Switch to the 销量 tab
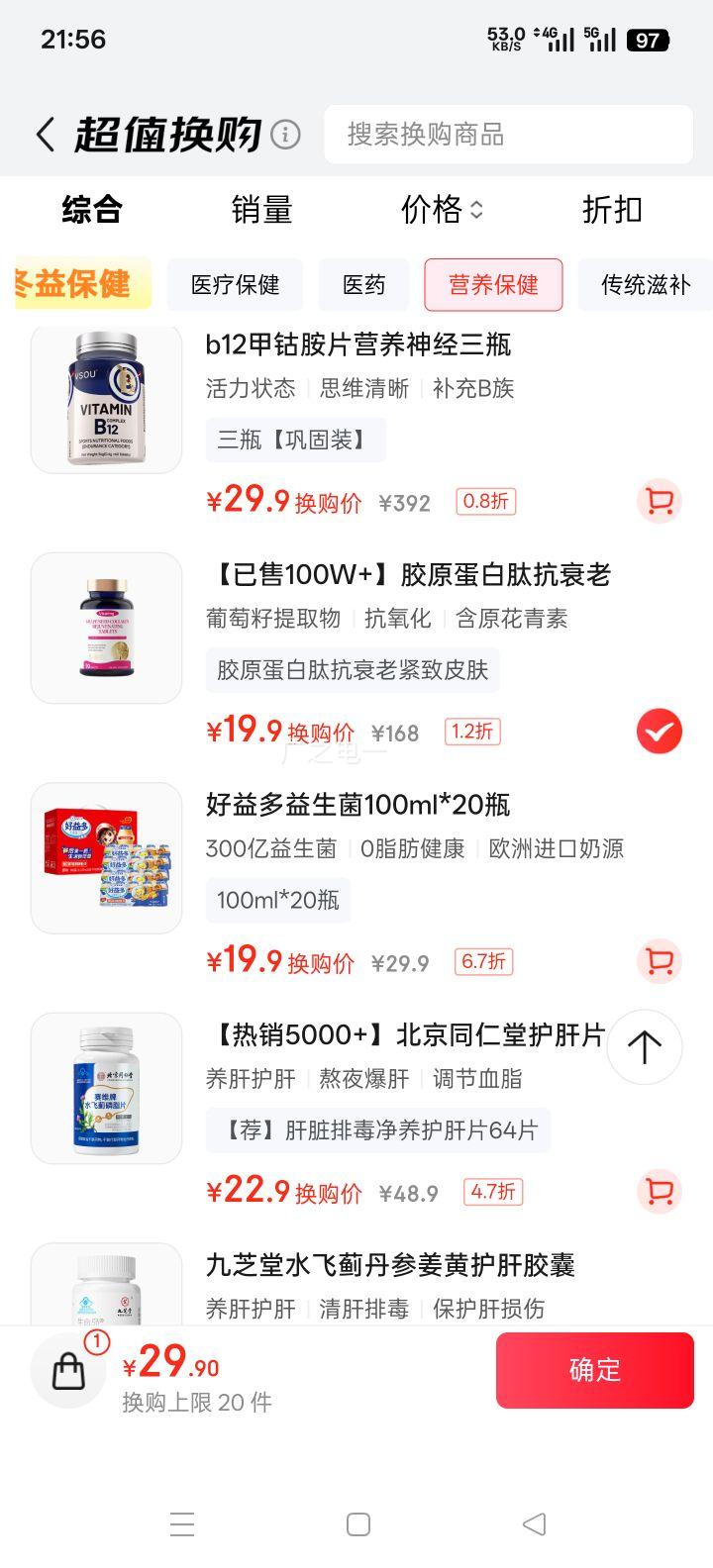The height and width of the screenshot is (1568, 713). pos(261,210)
